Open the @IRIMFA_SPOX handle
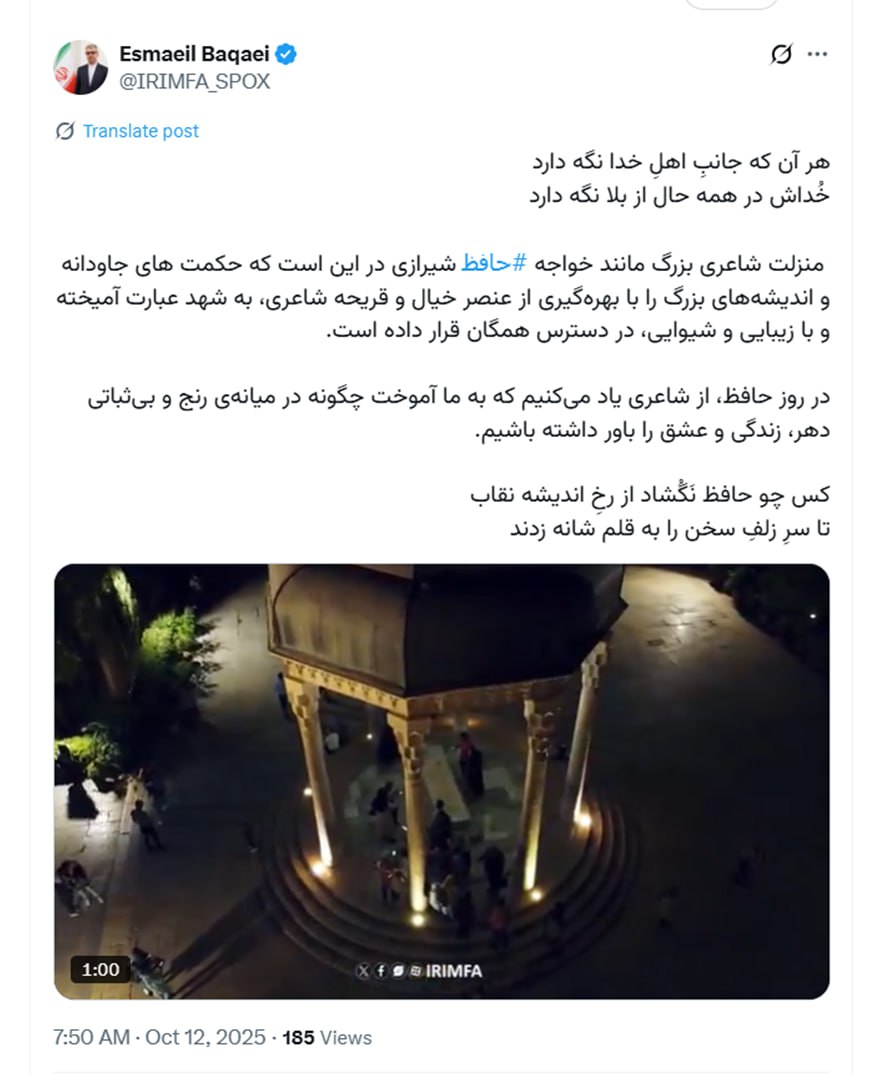Image resolution: width=891 pixels, height=1075 pixels. tap(195, 82)
